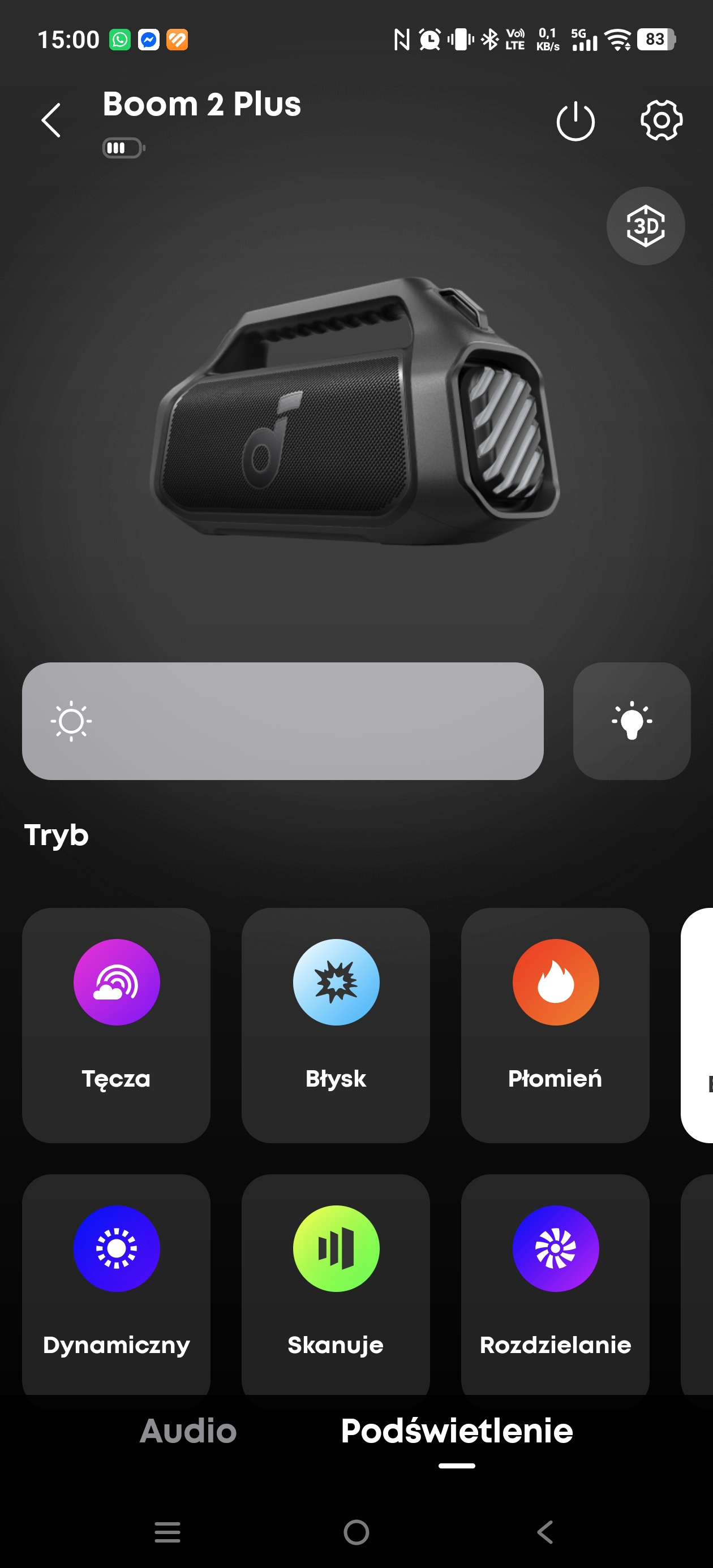Tap the brightness slider bar
Screen dimensions: 713x1568
click(282, 721)
